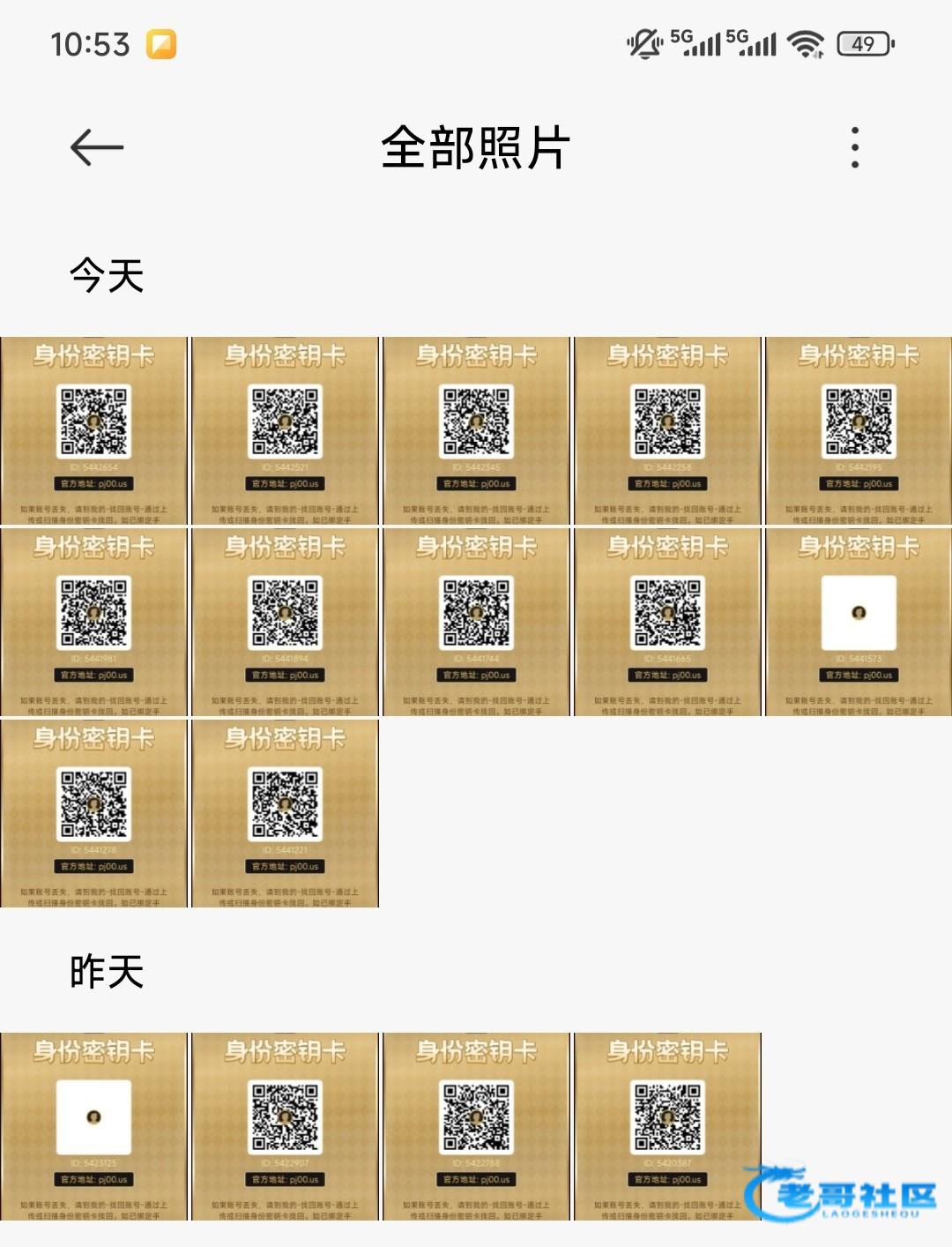Image resolution: width=952 pixels, height=1247 pixels.
Task: Open today's photo with ID 5442654
Action: 94,430
